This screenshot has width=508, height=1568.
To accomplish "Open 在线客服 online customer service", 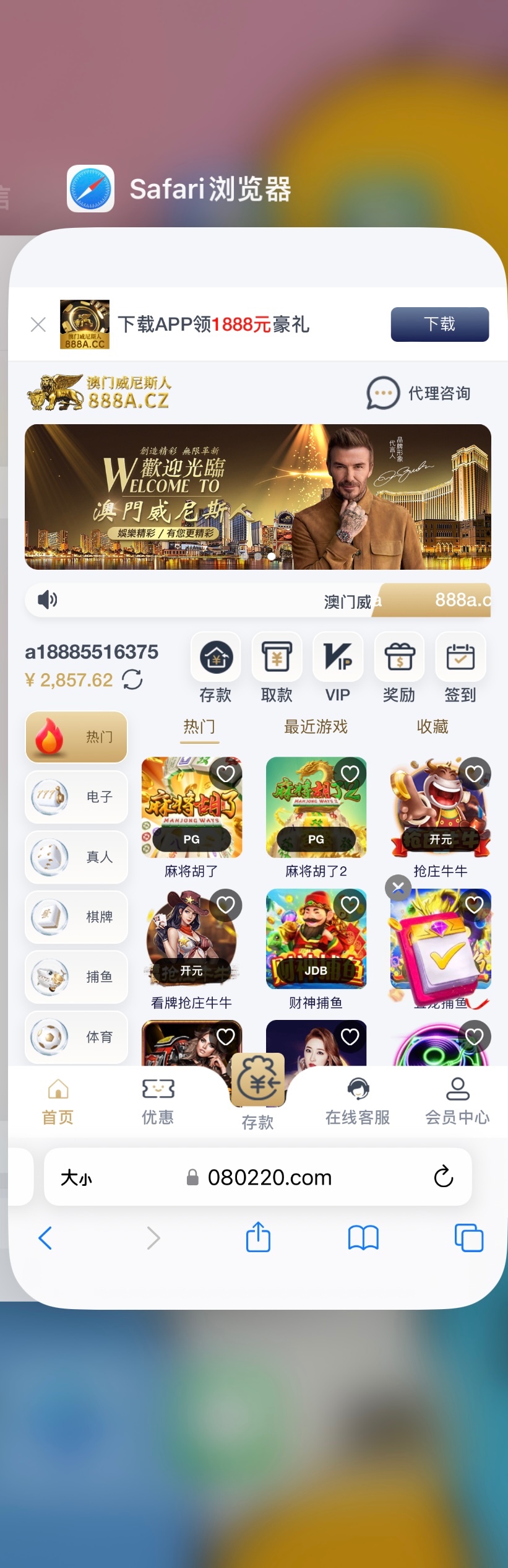I will click(x=358, y=1101).
